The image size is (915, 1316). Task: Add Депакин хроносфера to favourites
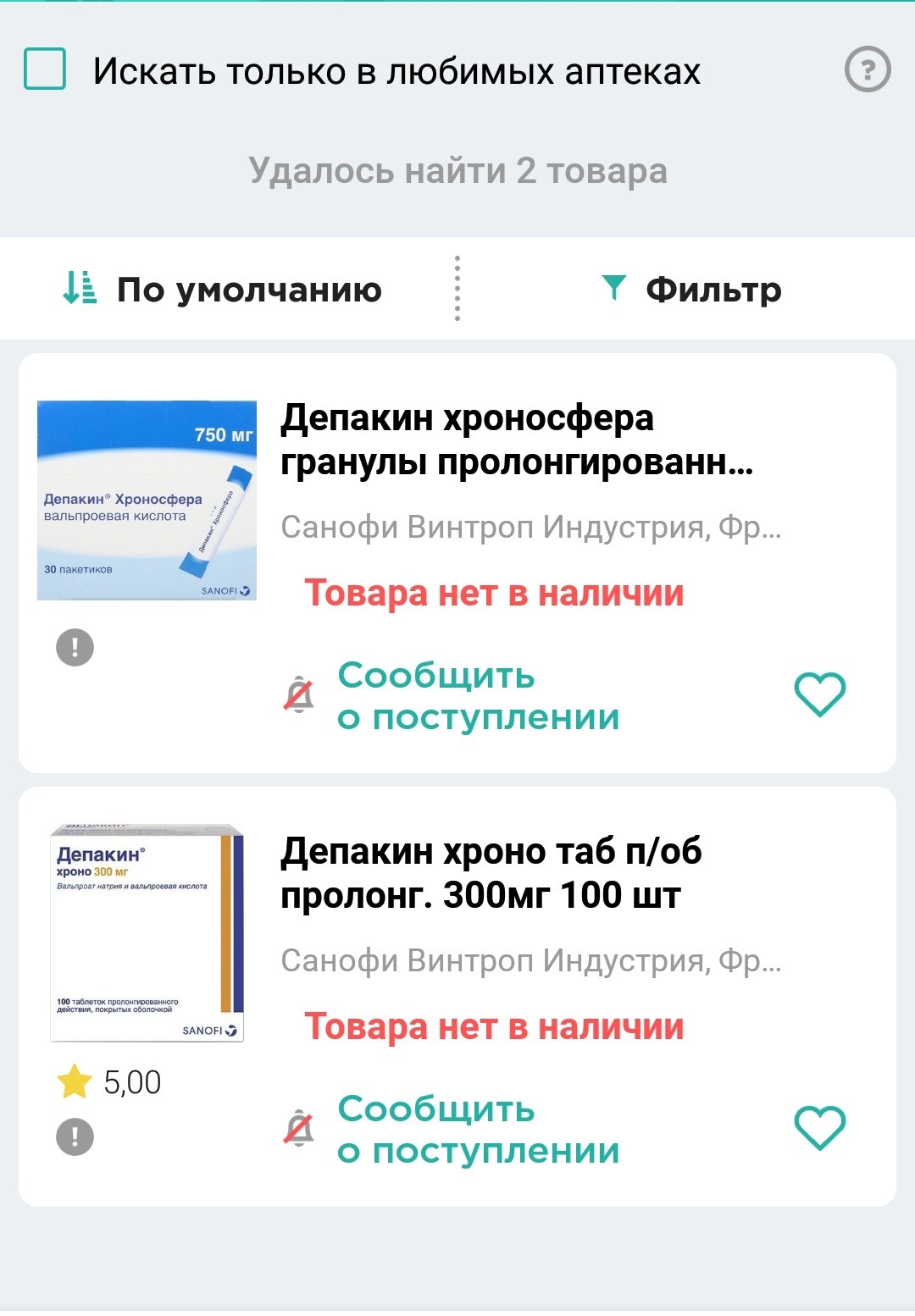[819, 694]
